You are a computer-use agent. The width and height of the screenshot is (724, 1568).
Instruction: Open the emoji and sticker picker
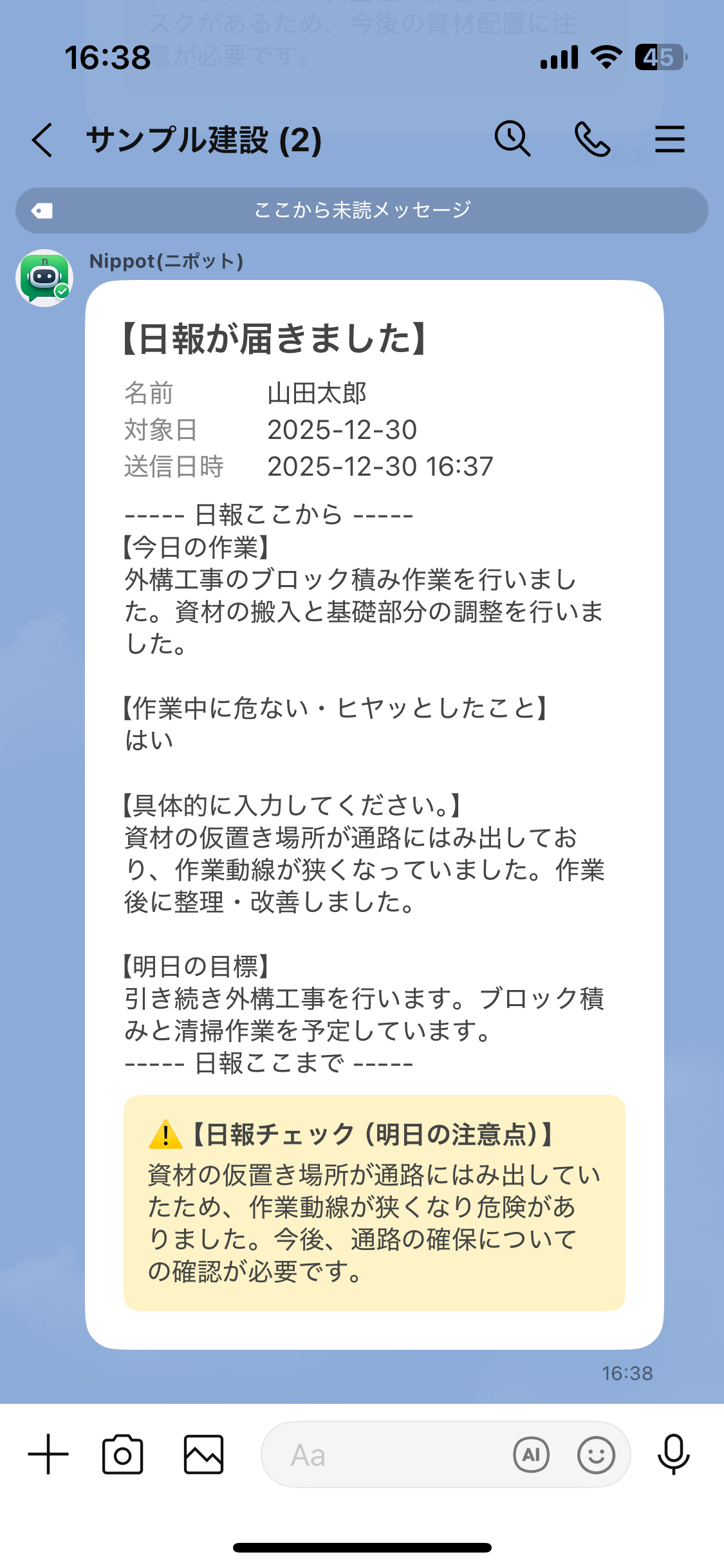click(x=596, y=1455)
